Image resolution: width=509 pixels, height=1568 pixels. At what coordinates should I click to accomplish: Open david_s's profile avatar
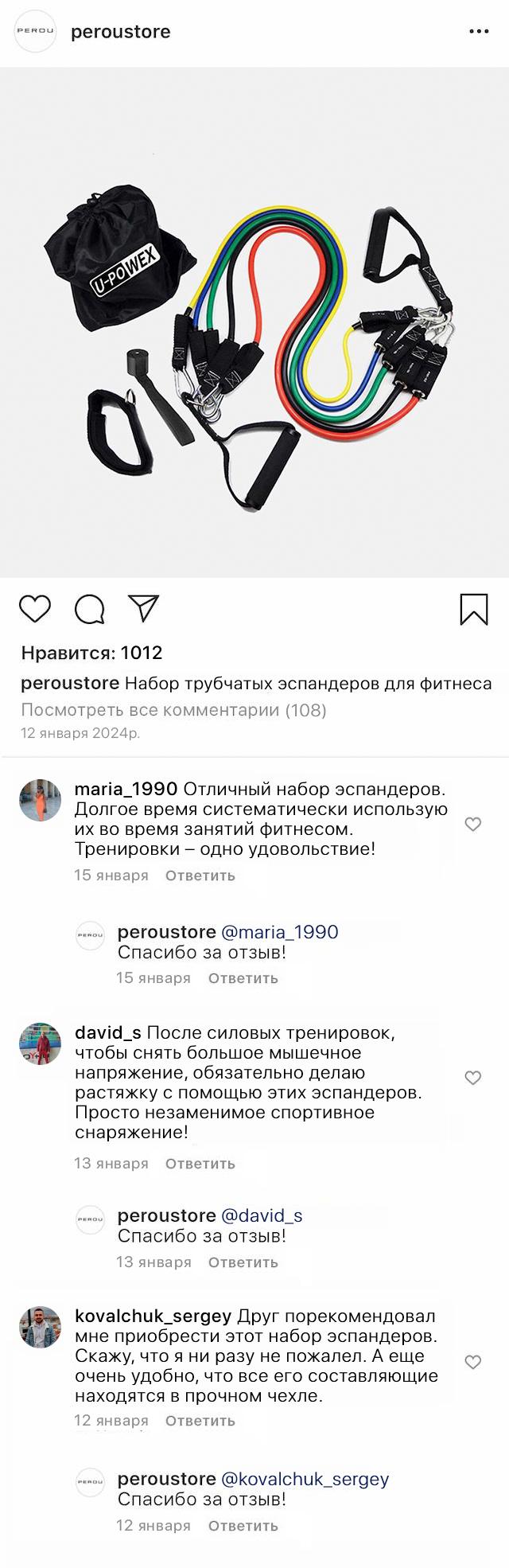click(x=40, y=1043)
